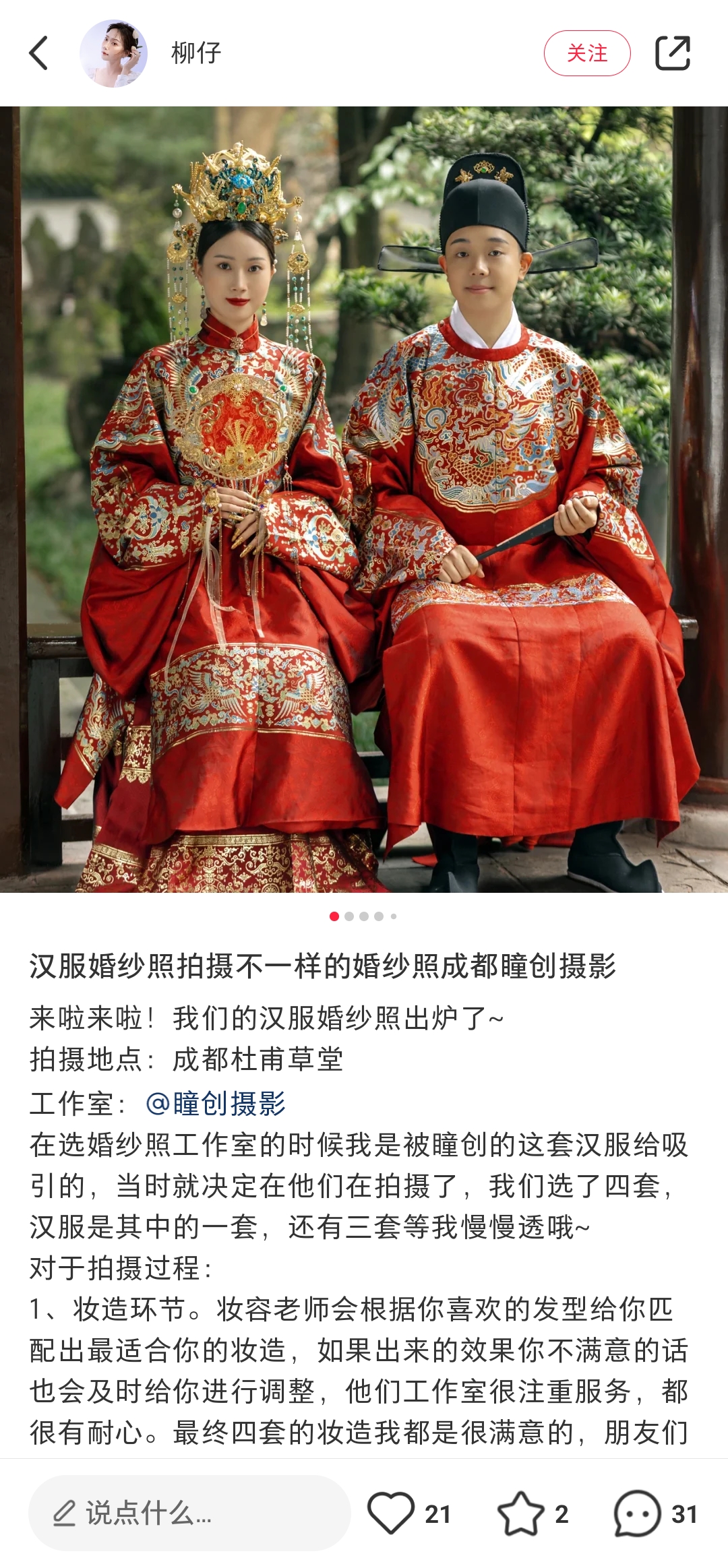
Task: Open the hanfu wedding photo fullscreen
Action: pyautogui.click(x=364, y=499)
